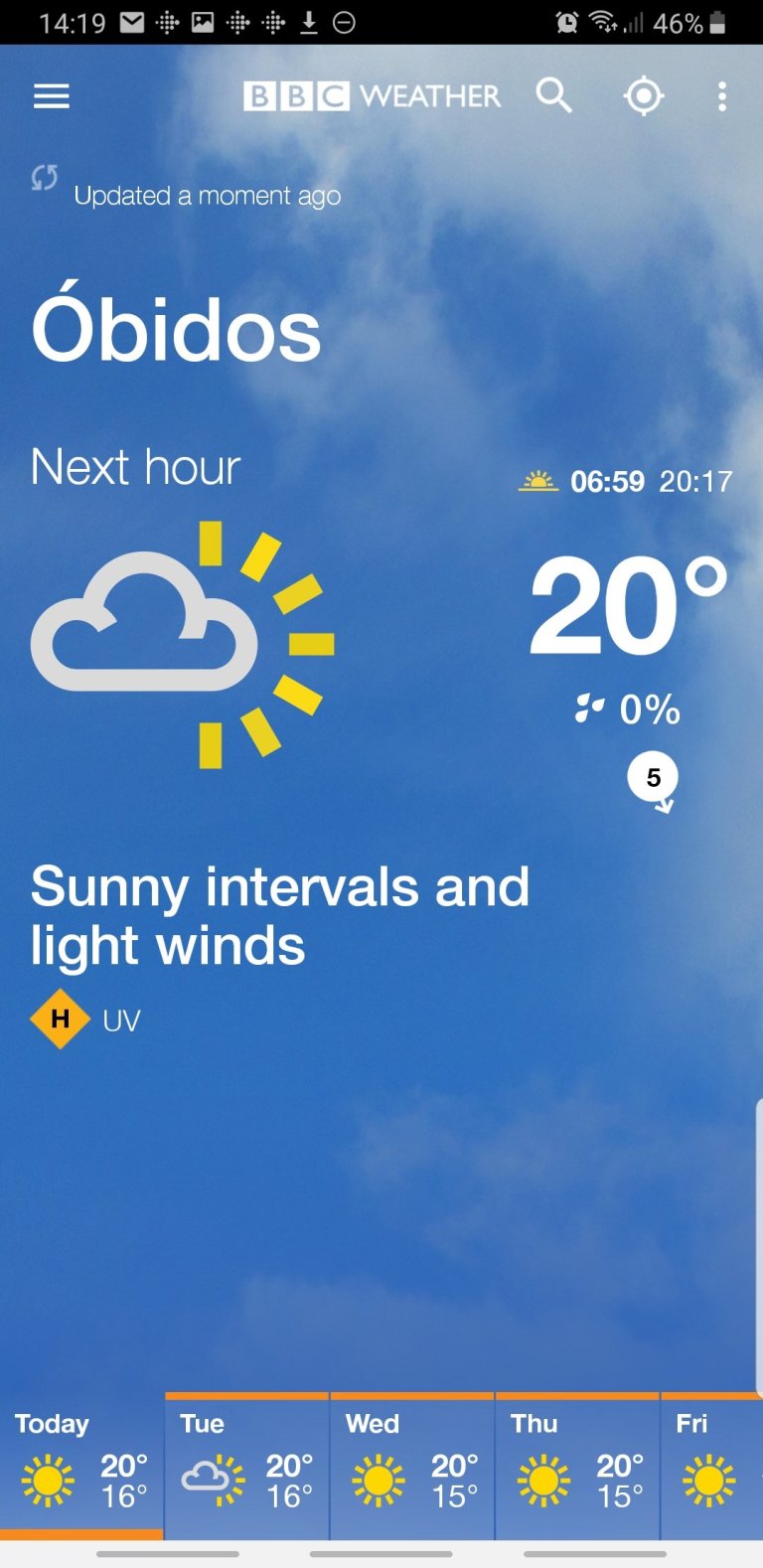
Task: Open the hamburger navigation menu
Action: 52,96
